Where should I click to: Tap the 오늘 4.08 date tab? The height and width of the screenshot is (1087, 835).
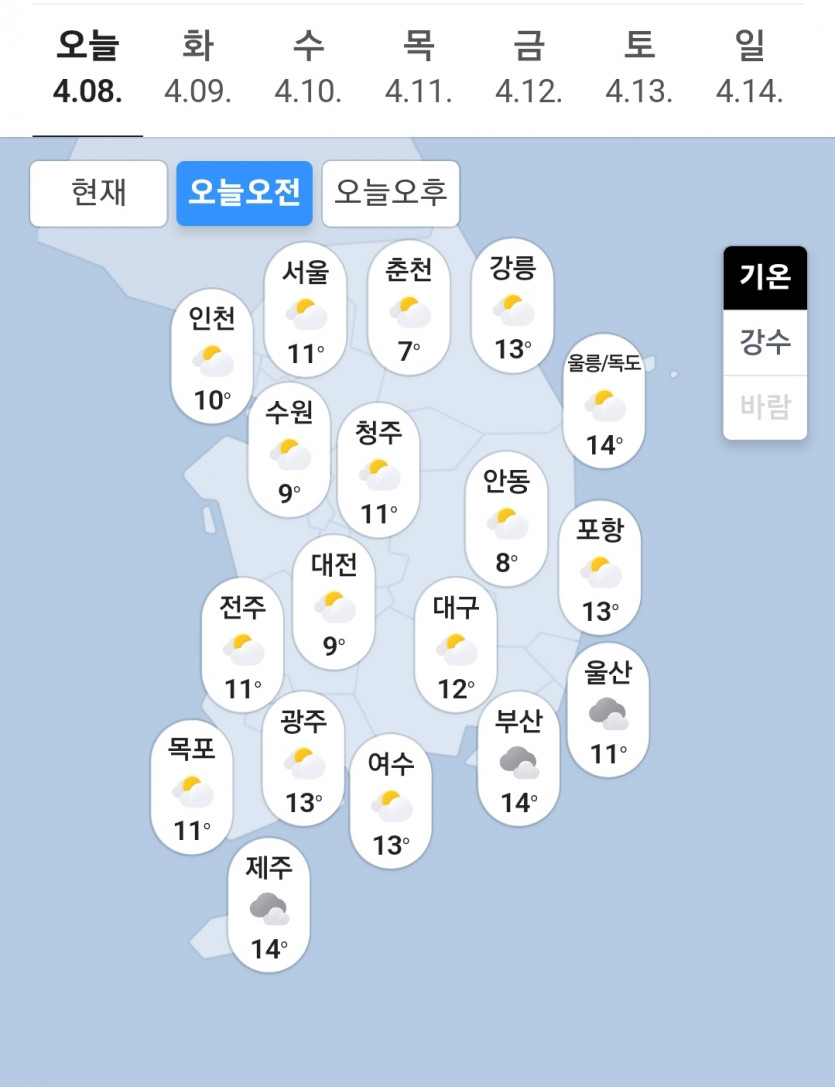tap(88, 68)
